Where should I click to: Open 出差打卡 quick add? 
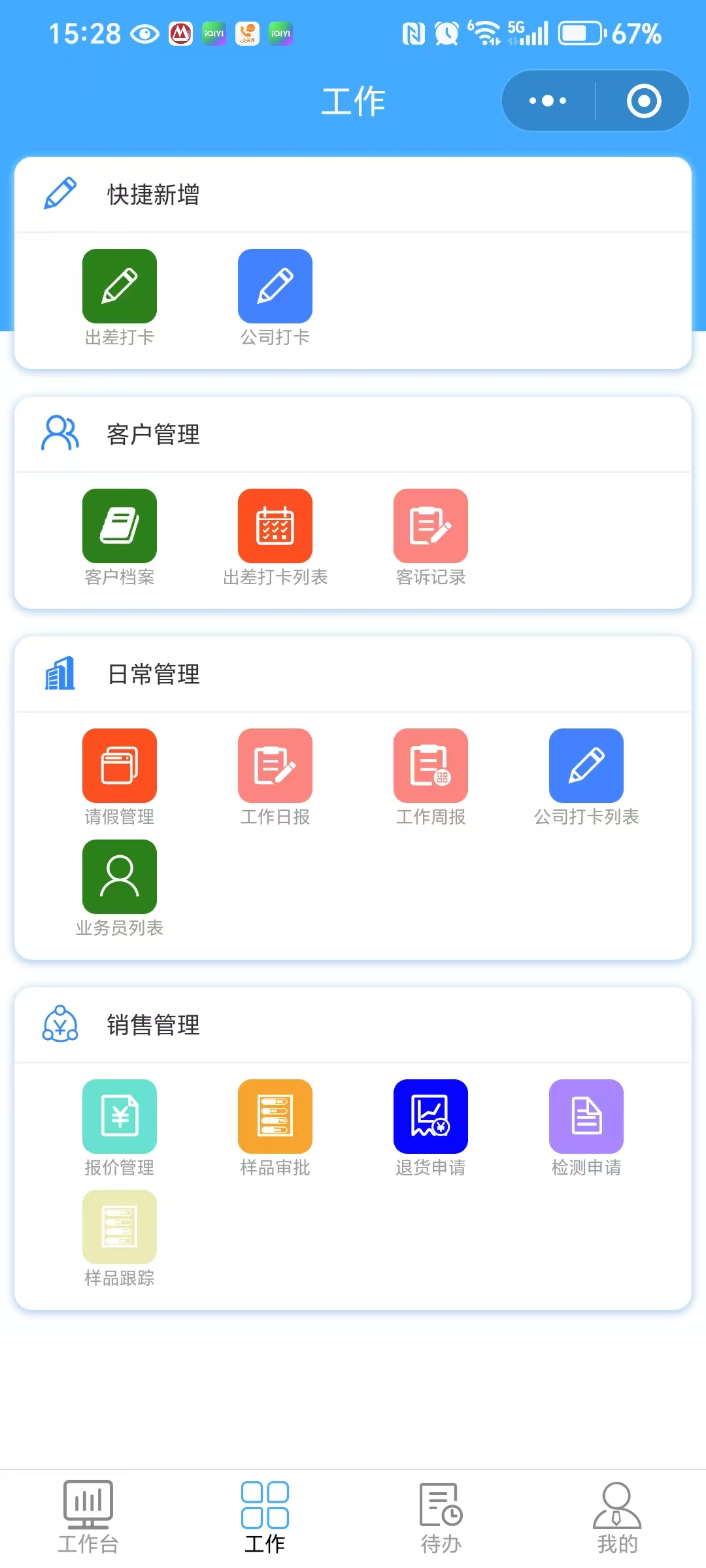(x=120, y=286)
